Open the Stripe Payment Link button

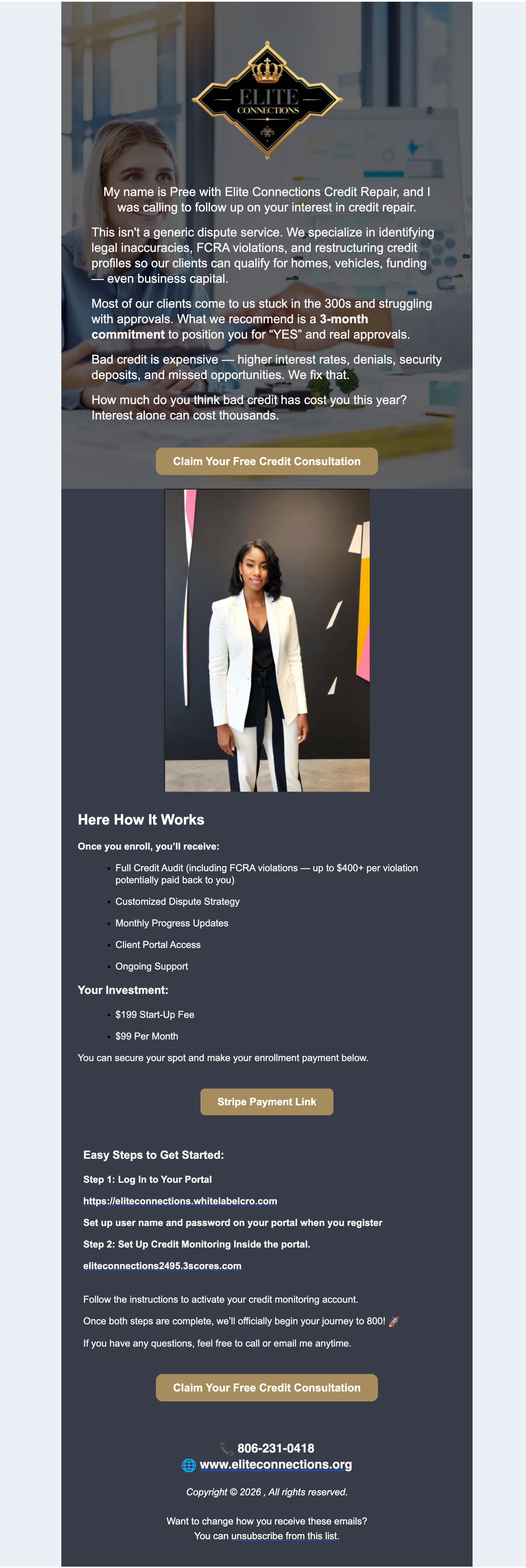(267, 1101)
